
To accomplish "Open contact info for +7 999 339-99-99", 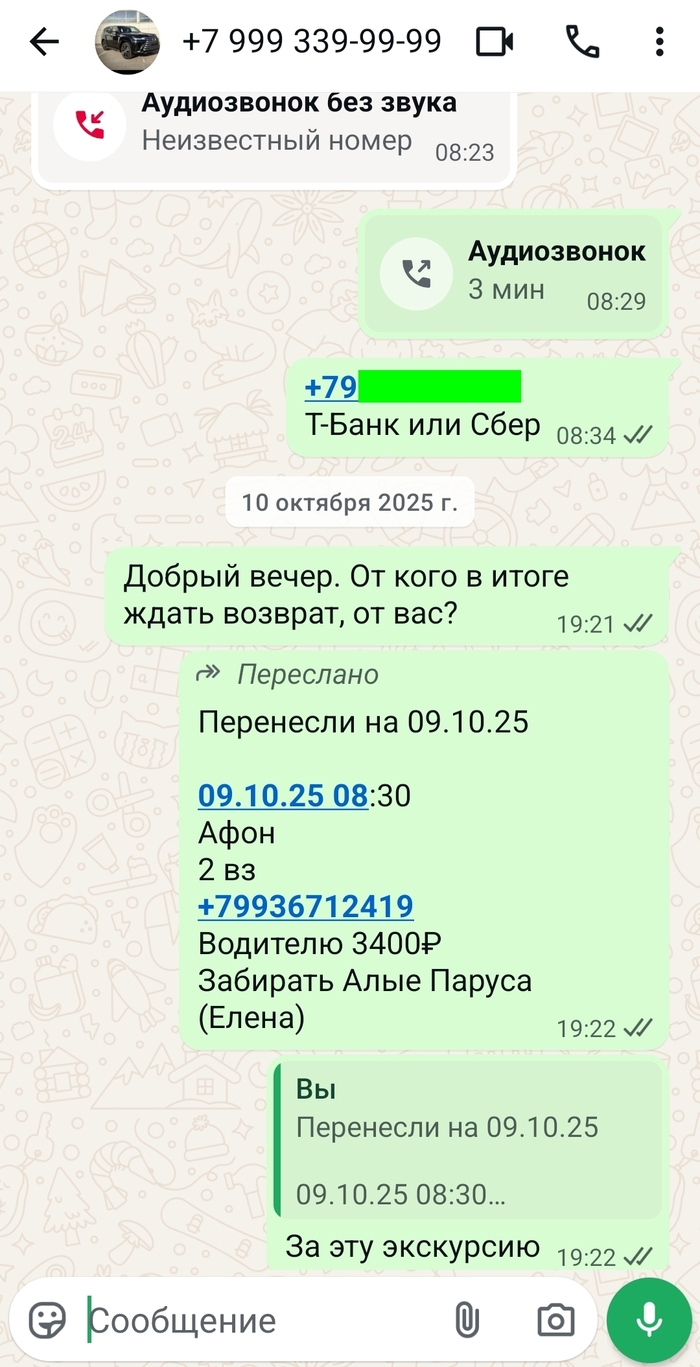I will click(x=312, y=42).
